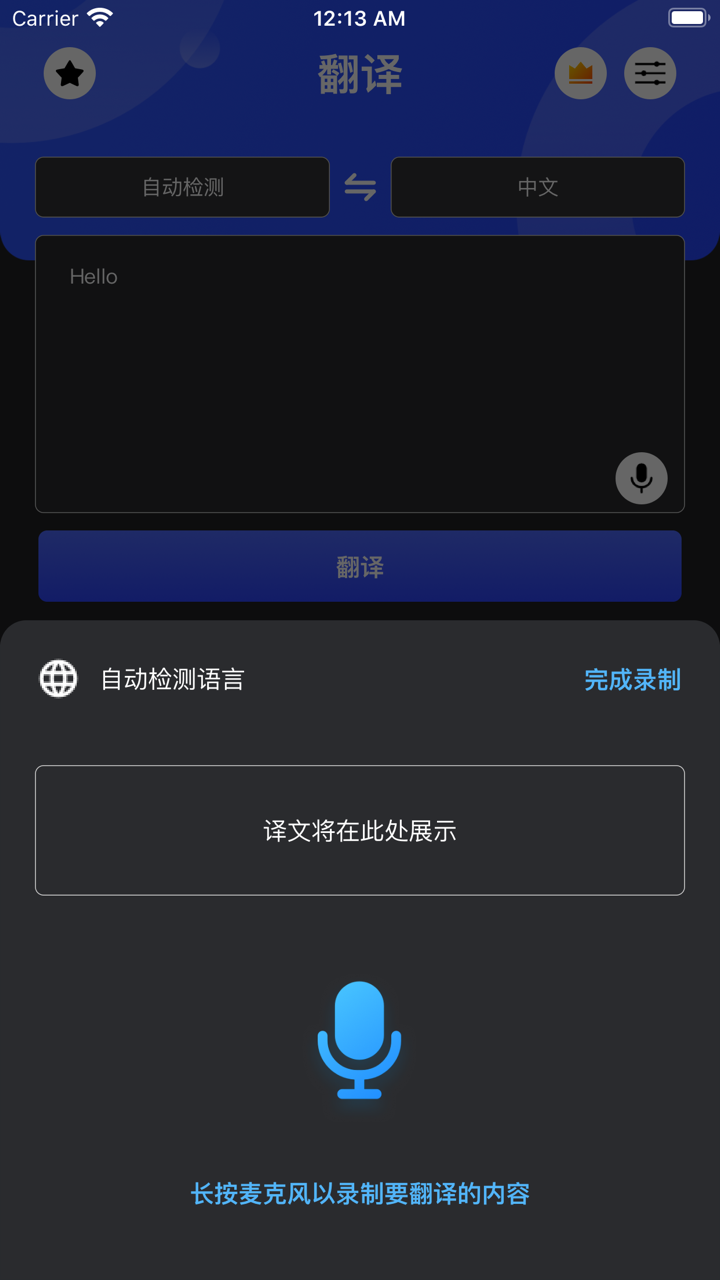Tap the 长按麦克风 instruction text
Viewport: 720px width, 1280px height.
pyautogui.click(x=360, y=1194)
